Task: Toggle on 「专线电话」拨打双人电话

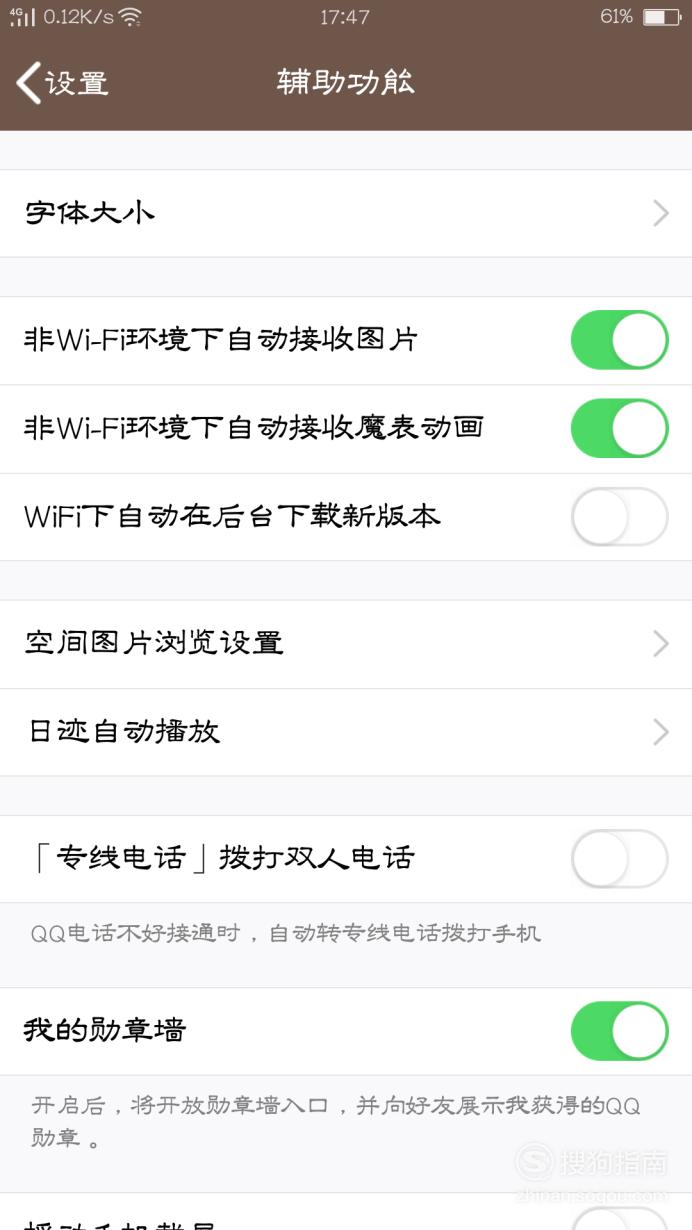Action: pyautogui.click(x=619, y=858)
